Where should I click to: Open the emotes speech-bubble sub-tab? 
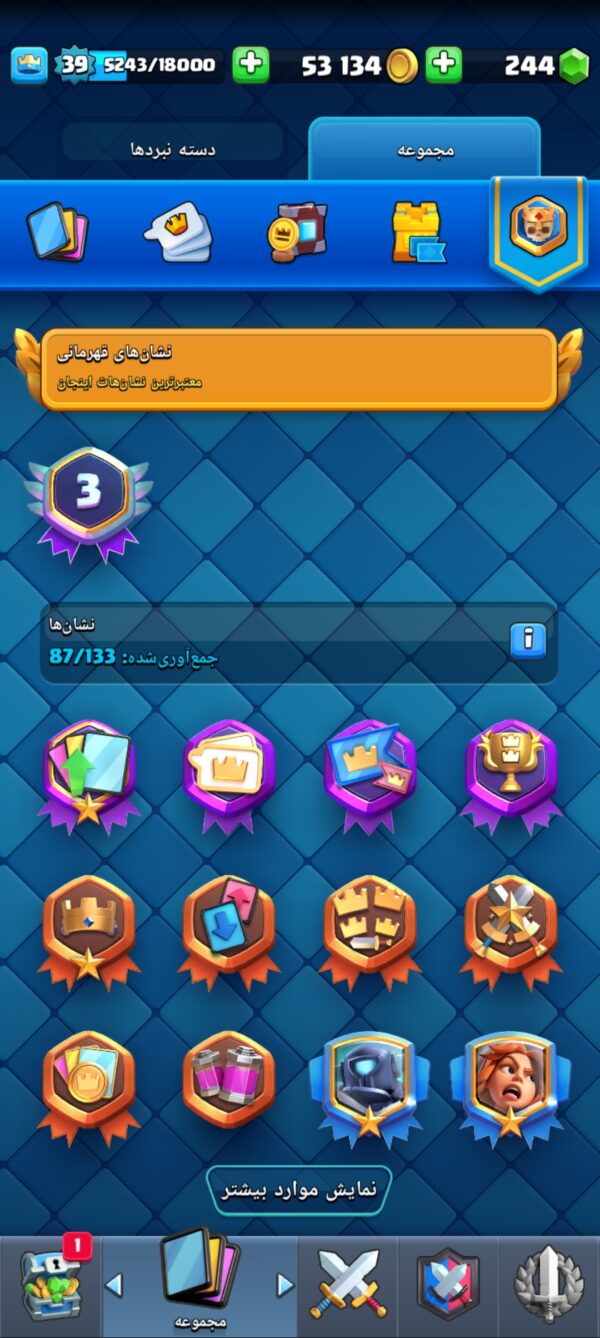click(x=178, y=233)
